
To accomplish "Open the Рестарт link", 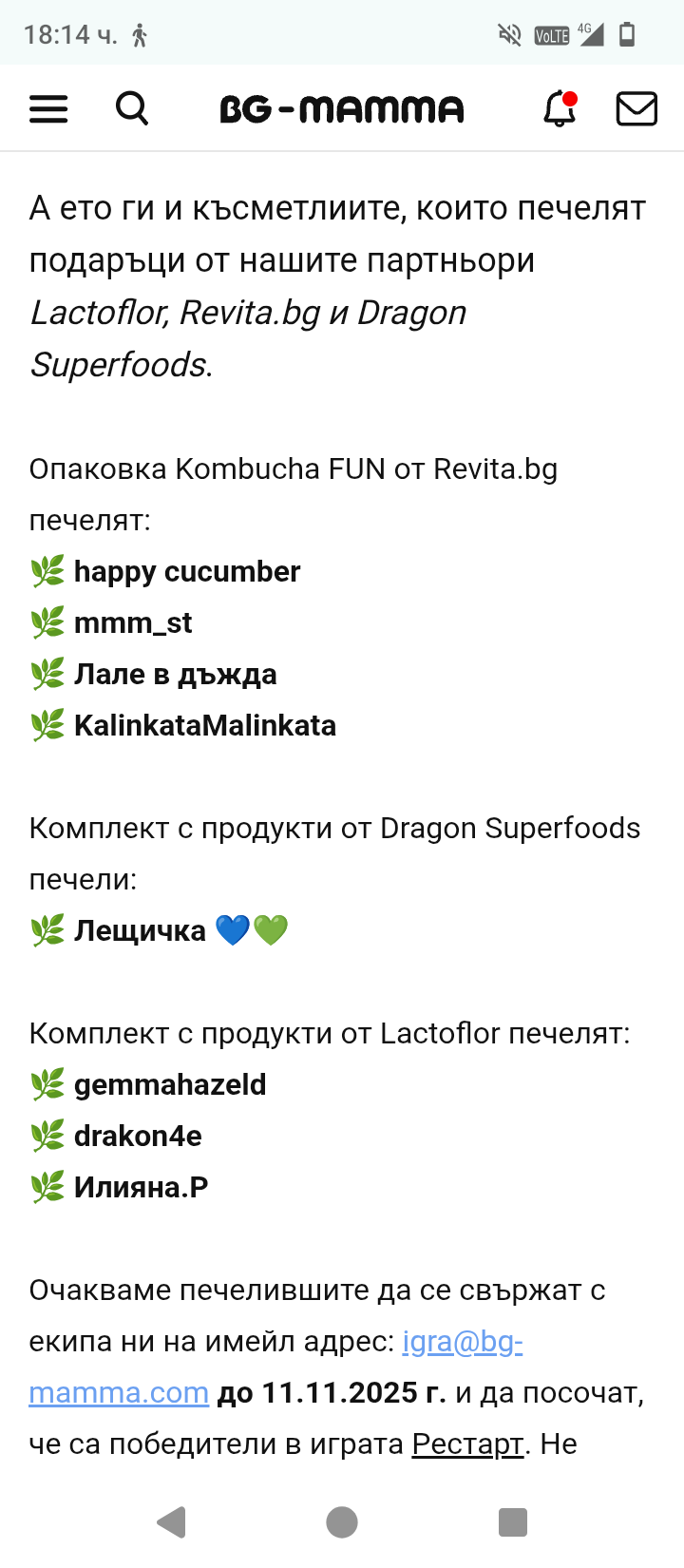I will click(467, 1444).
